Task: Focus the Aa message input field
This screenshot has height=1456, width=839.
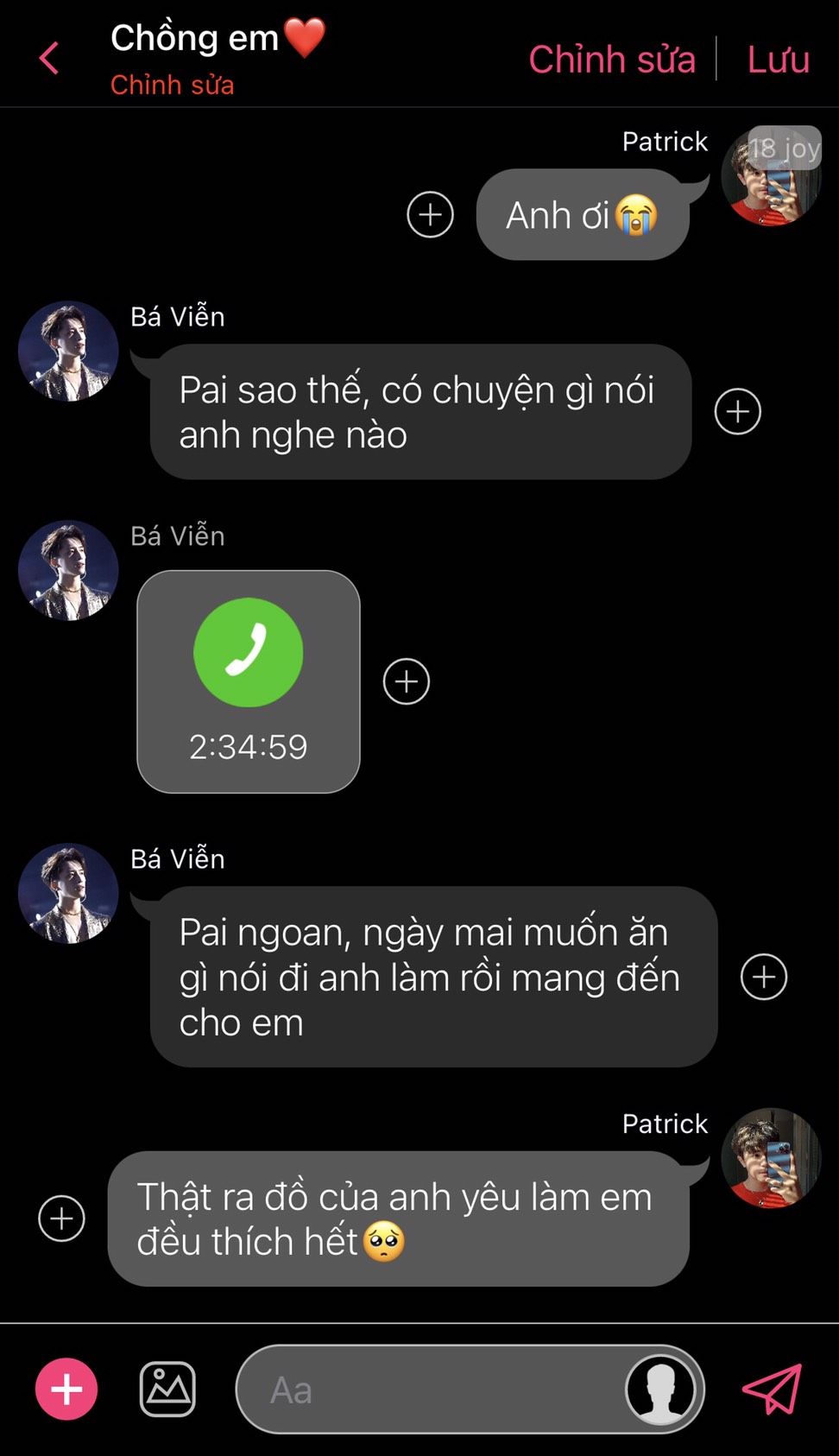Action: tap(432, 1389)
